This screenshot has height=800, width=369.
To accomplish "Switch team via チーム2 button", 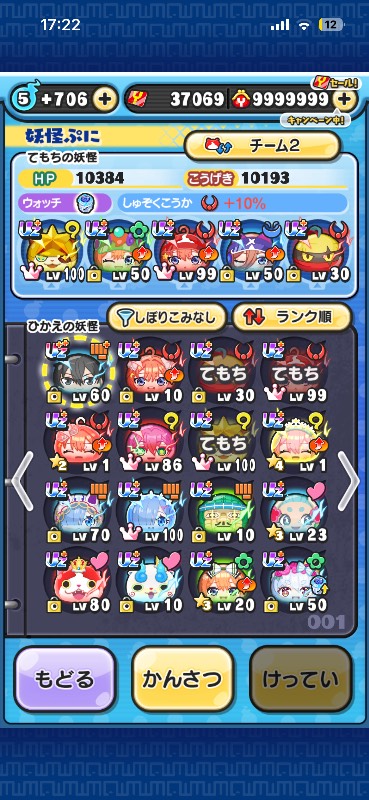I will click(262, 146).
